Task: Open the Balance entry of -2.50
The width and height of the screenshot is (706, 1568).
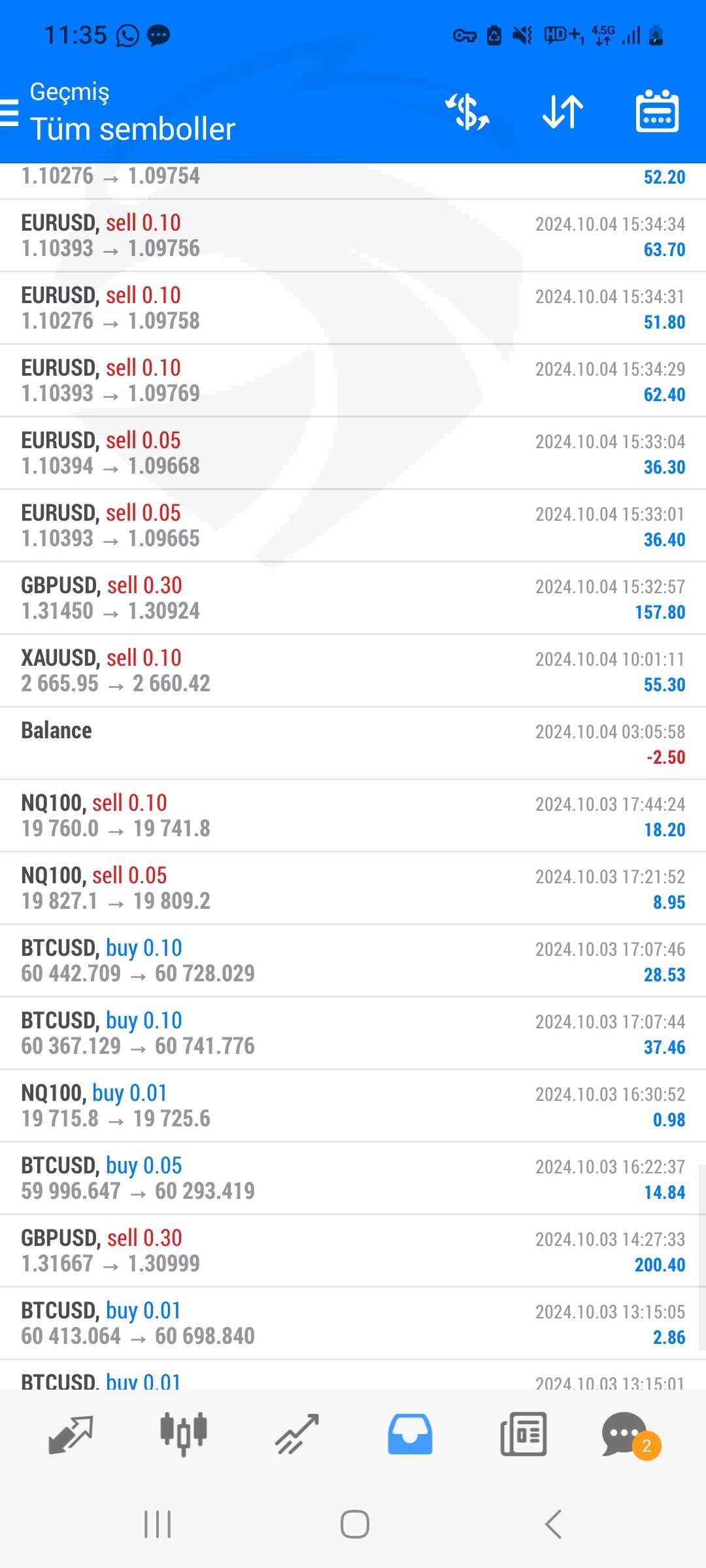Action: click(x=353, y=743)
